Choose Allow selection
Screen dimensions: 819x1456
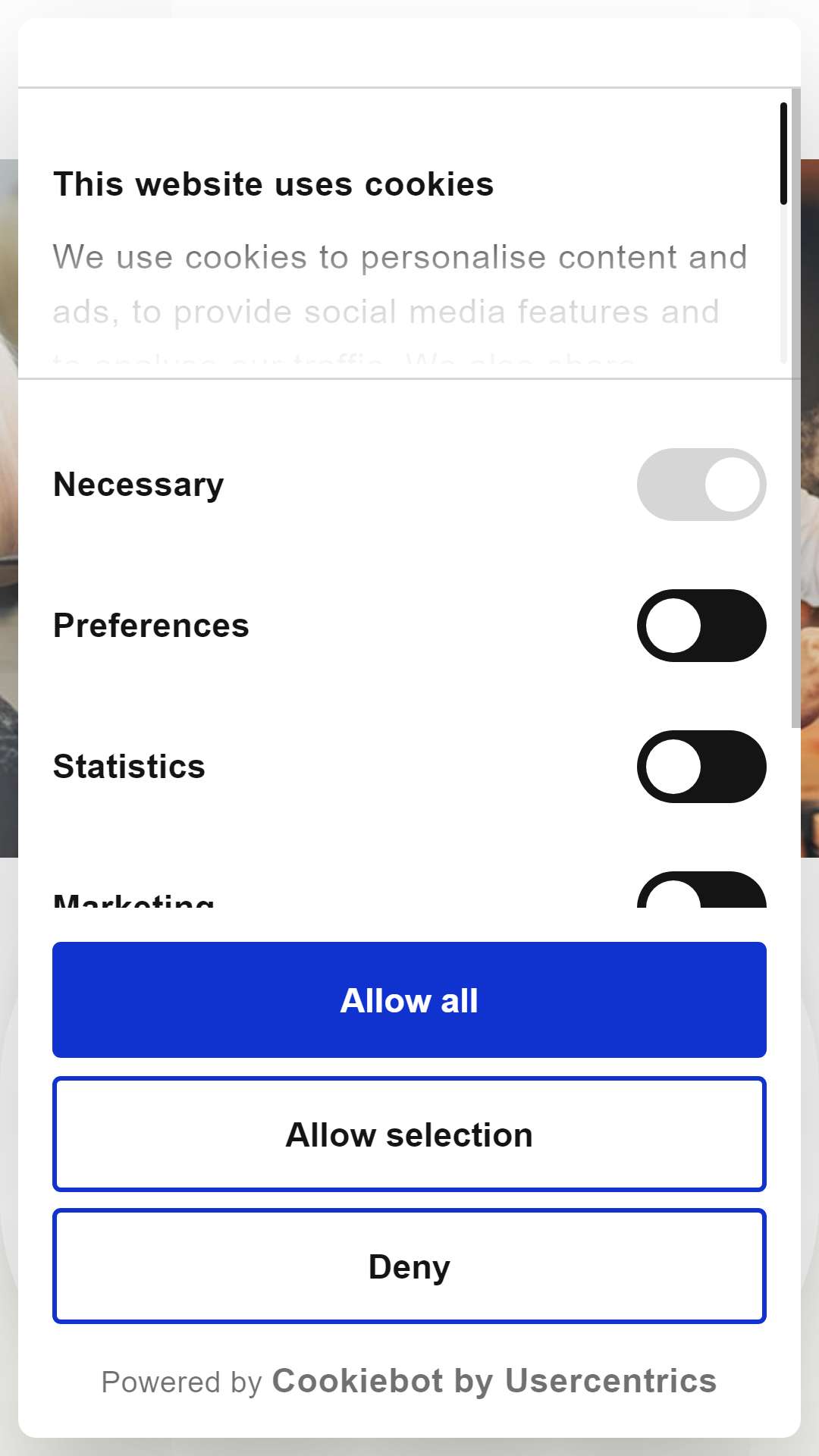[x=409, y=1134]
